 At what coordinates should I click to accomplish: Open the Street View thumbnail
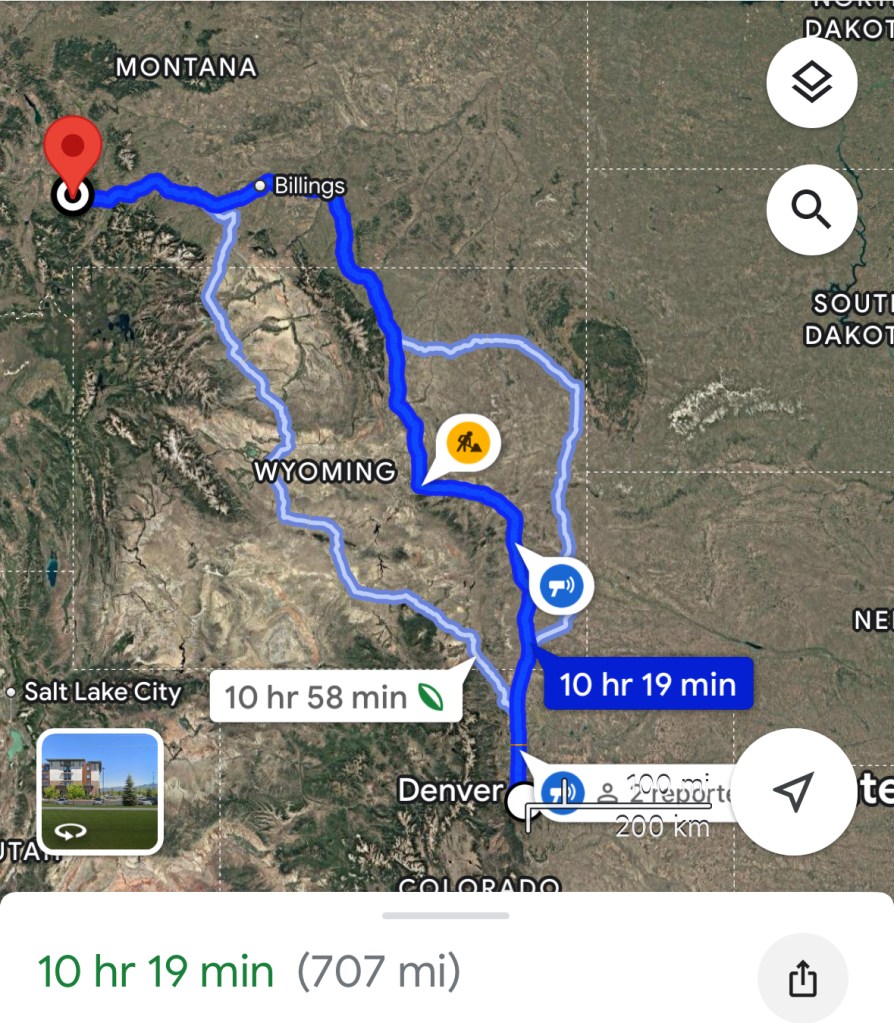[100, 792]
